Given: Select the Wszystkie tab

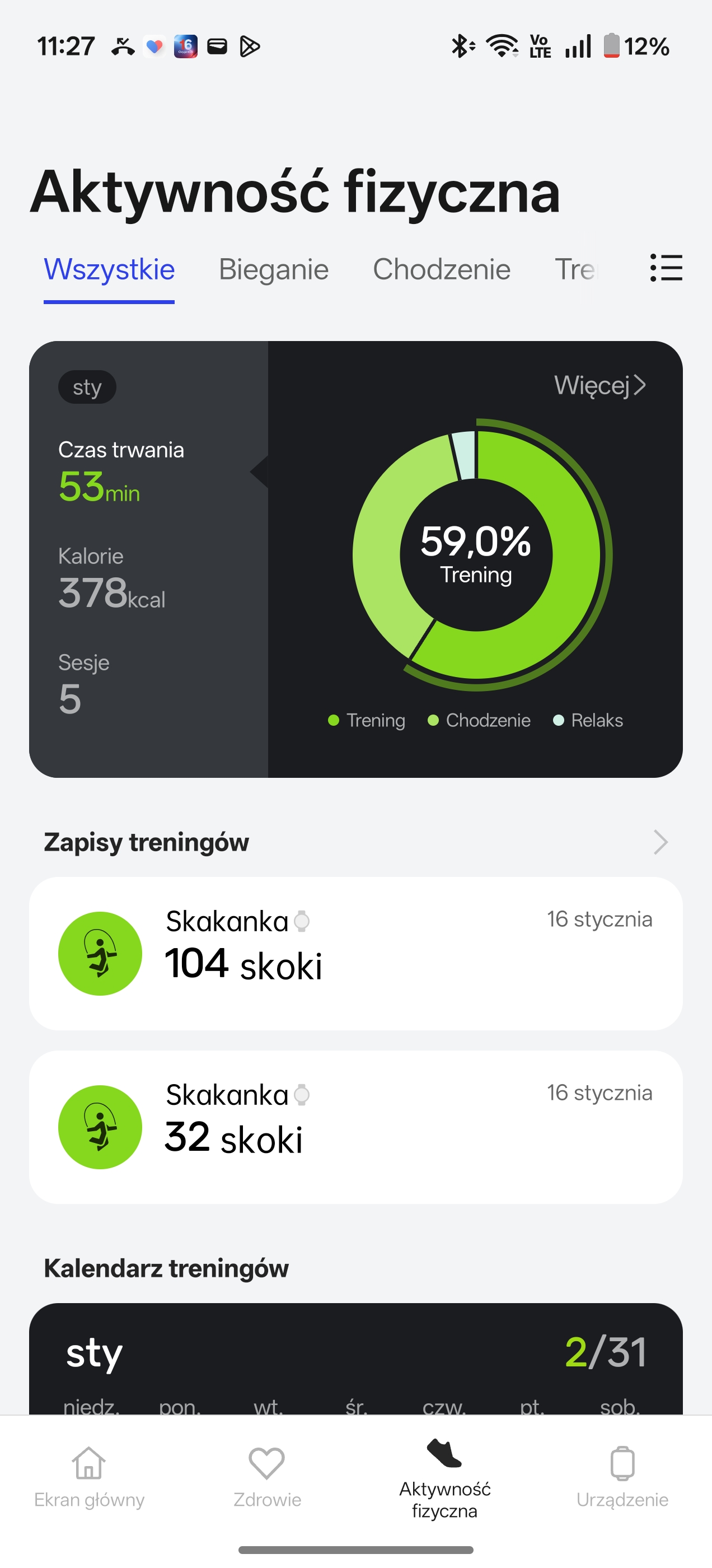Looking at the screenshot, I should 110,269.
